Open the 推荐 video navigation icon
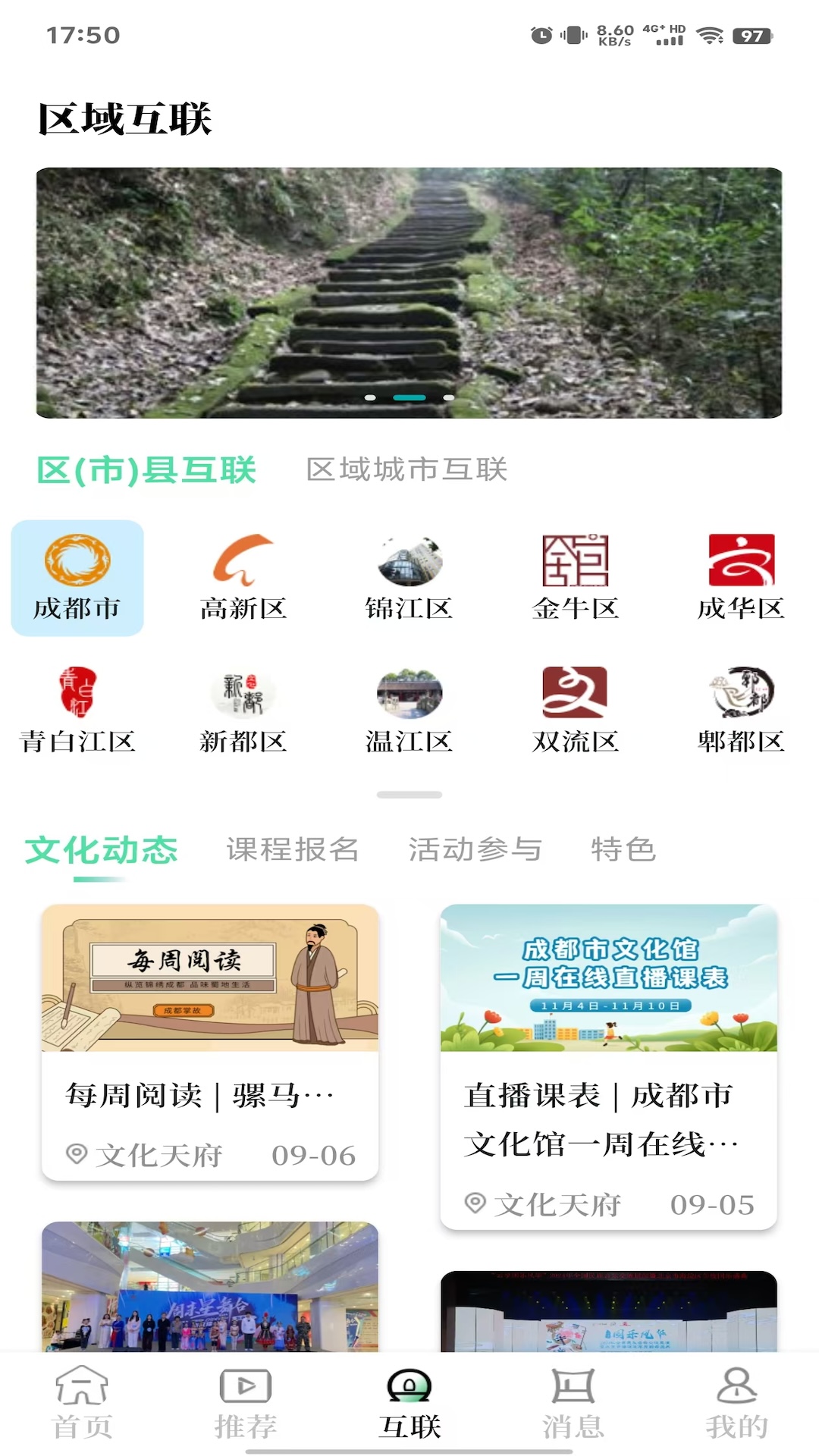This screenshot has width=819, height=1456. [x=245, y=1399]
